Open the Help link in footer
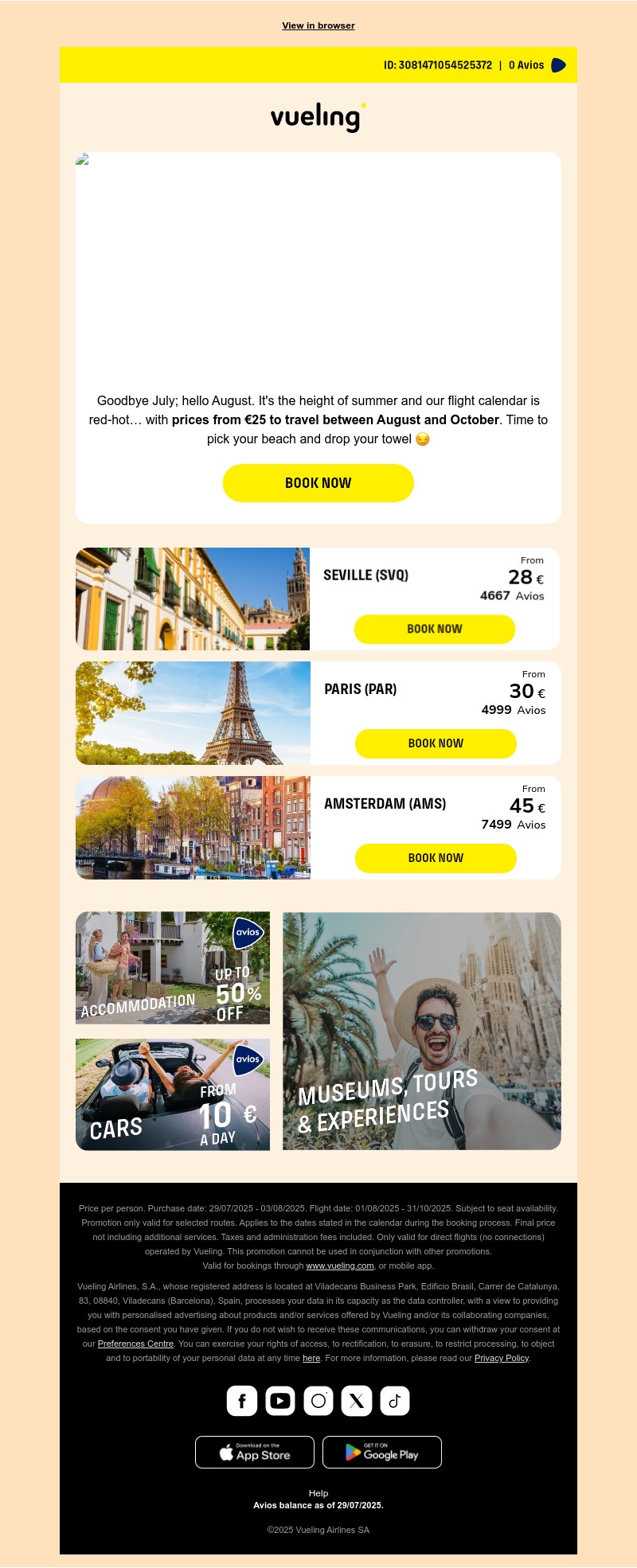 click(318, 1493)
